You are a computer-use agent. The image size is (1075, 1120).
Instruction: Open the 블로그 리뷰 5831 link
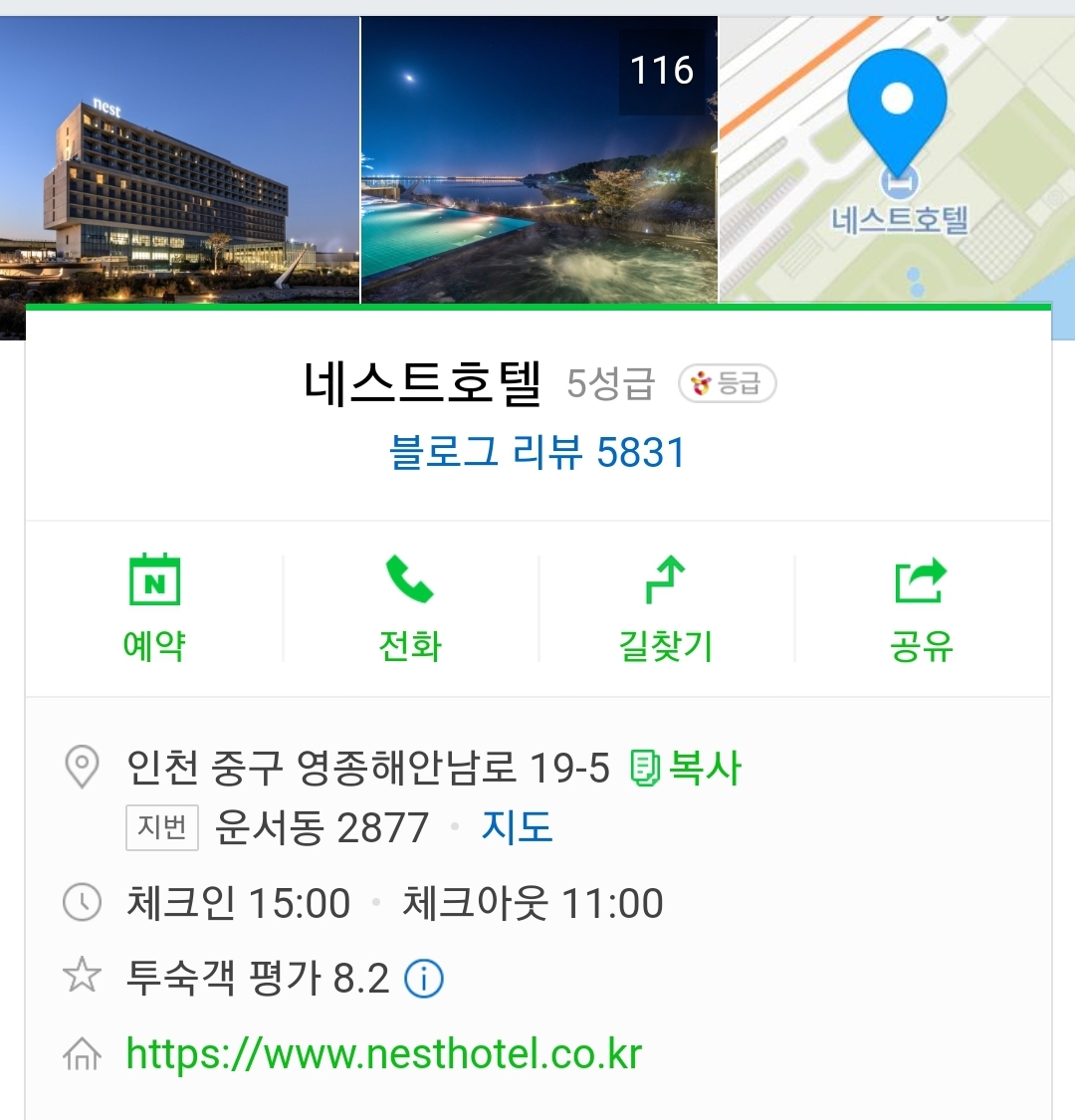point(537,453)
